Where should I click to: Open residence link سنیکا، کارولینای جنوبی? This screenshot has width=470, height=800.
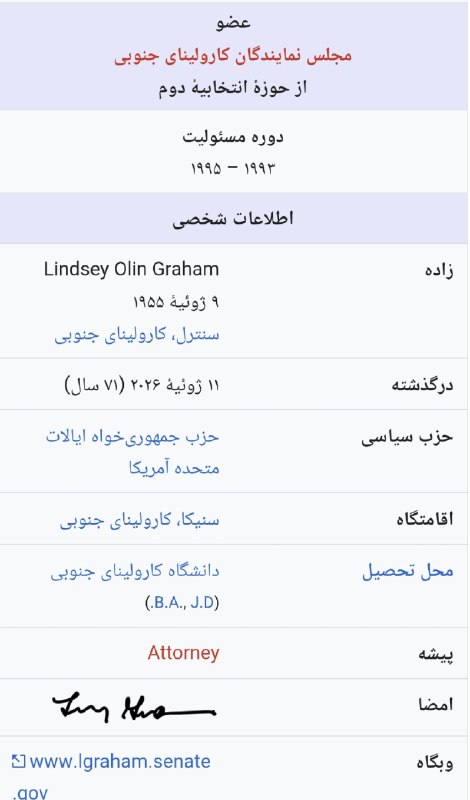[x=139, y=520]
